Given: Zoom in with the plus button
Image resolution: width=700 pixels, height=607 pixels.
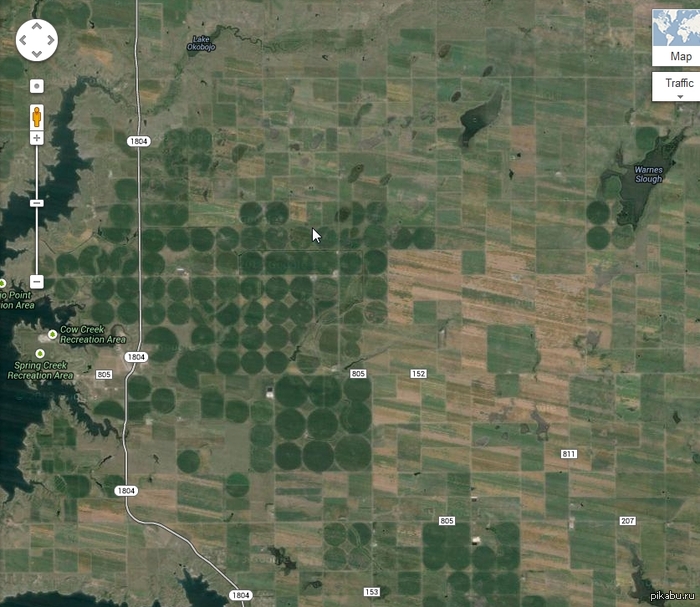Looking at the screenshot, I should (36, 137).
